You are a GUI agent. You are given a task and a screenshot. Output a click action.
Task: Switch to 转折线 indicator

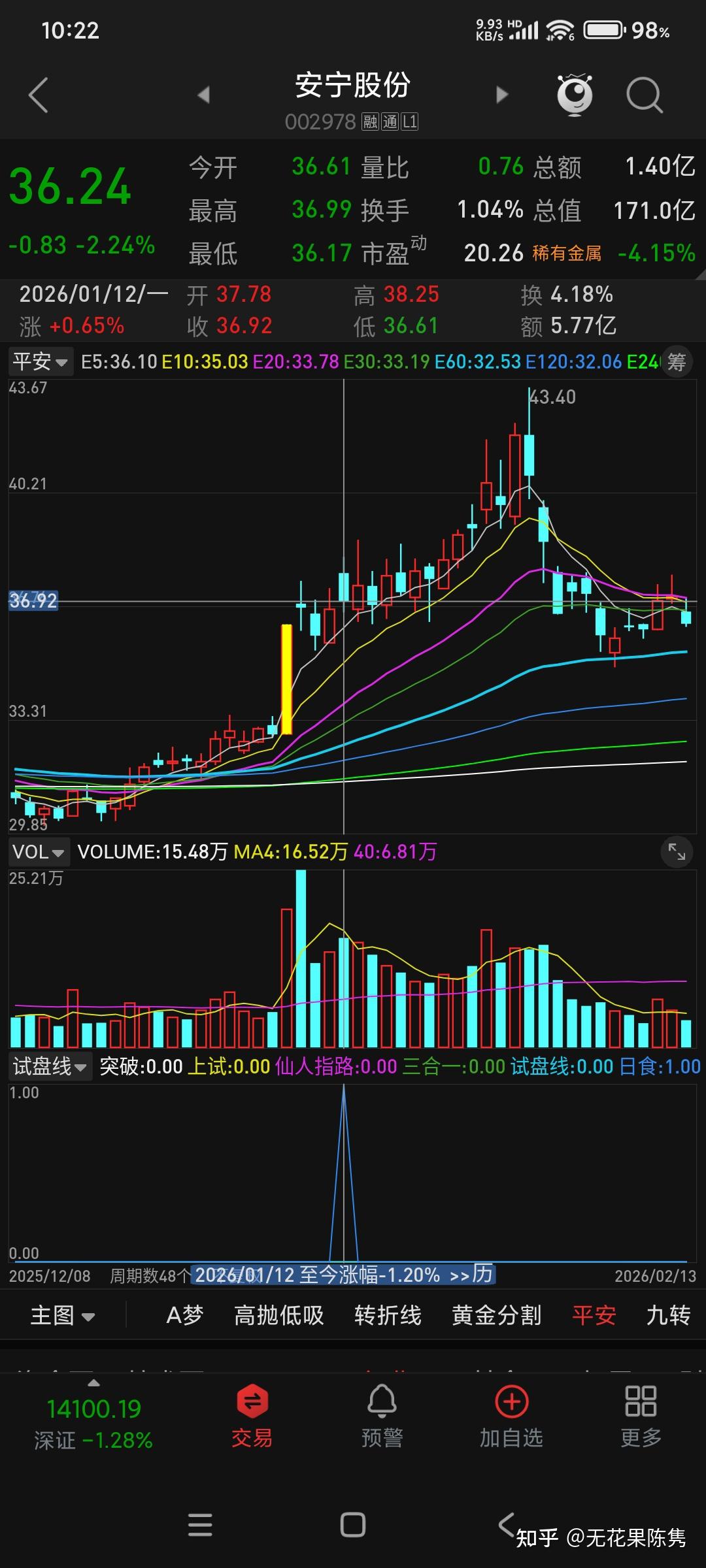point(388,1315)
